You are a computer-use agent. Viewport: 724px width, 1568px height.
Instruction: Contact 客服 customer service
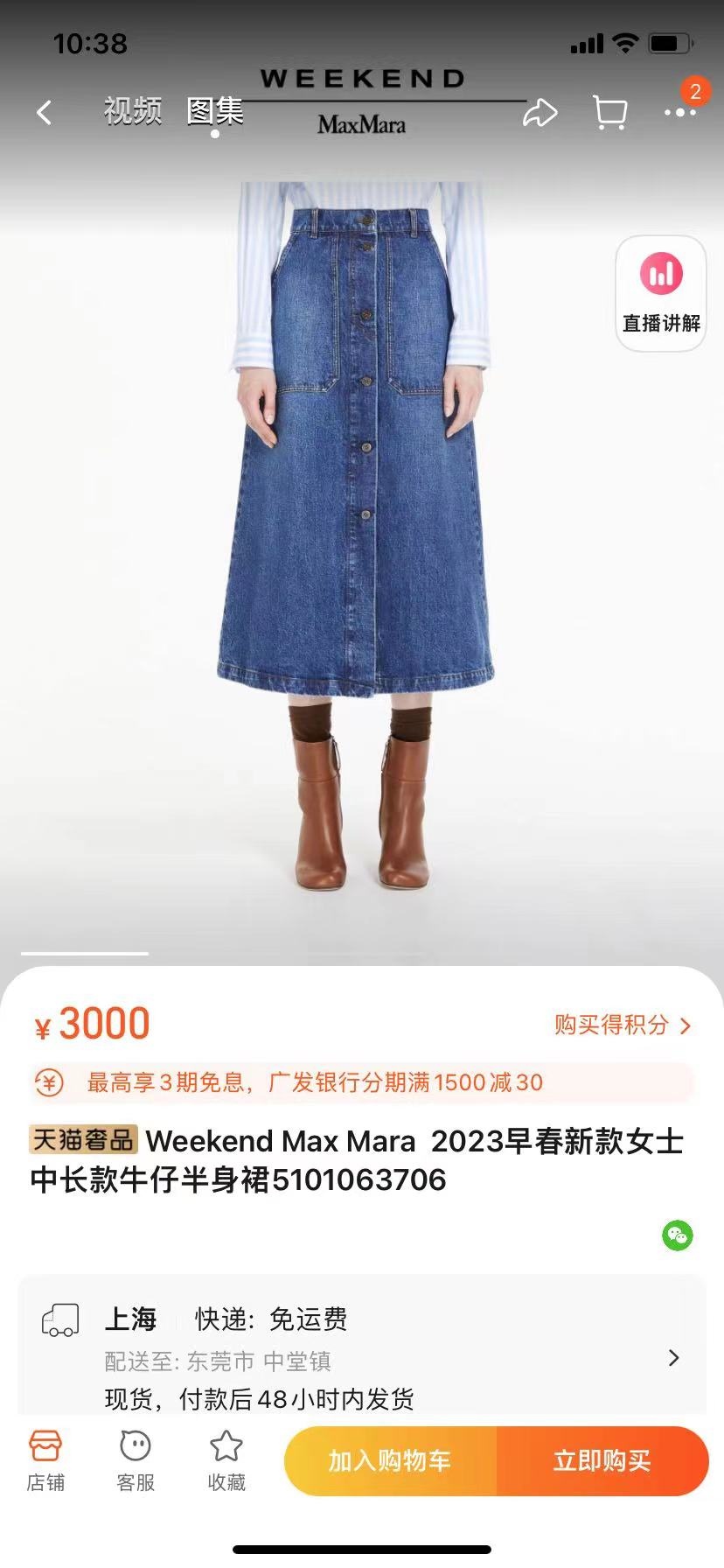coord(136,1461)
